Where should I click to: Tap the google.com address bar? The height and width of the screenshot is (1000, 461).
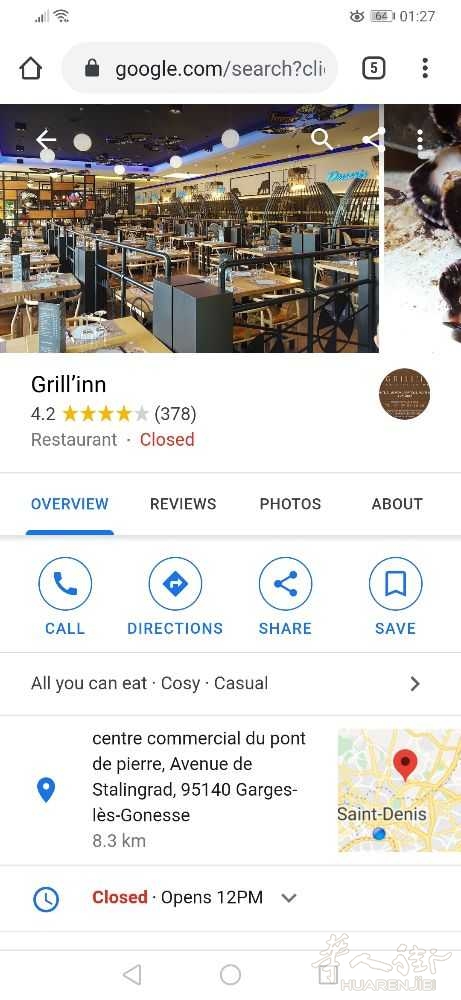pyautogui.click(x=200, y=68)
